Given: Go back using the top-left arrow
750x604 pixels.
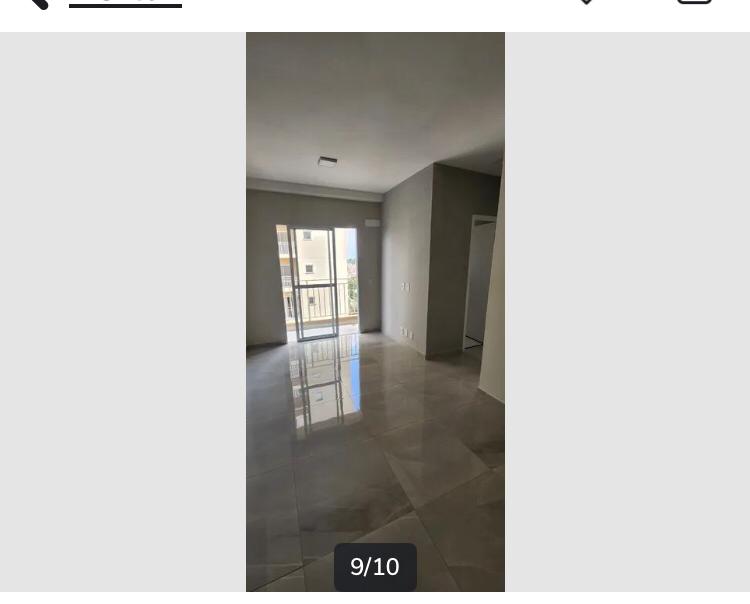Looking at the screenshot, I should coord(36,3).
